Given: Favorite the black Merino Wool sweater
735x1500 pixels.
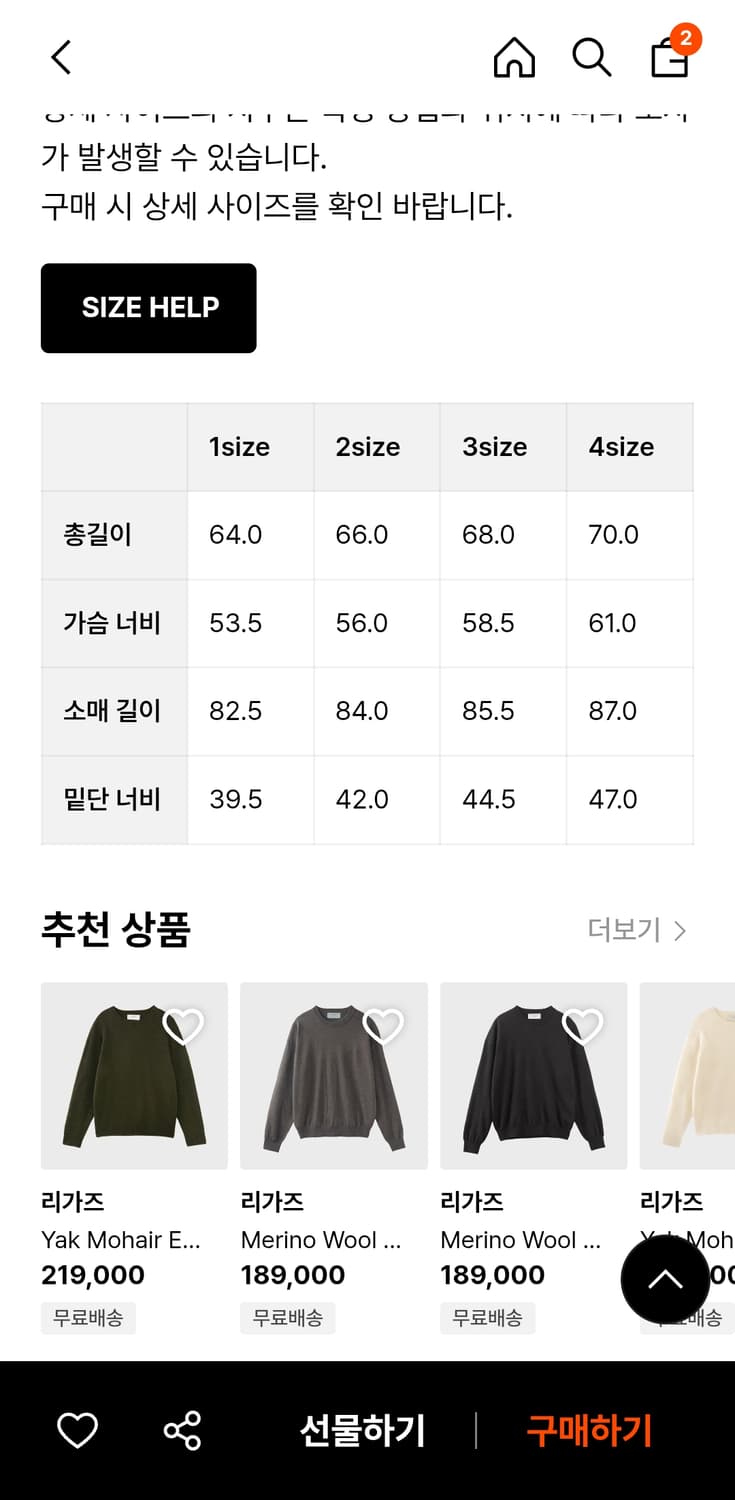Looking at the screenshot, I should [583, 1026].
